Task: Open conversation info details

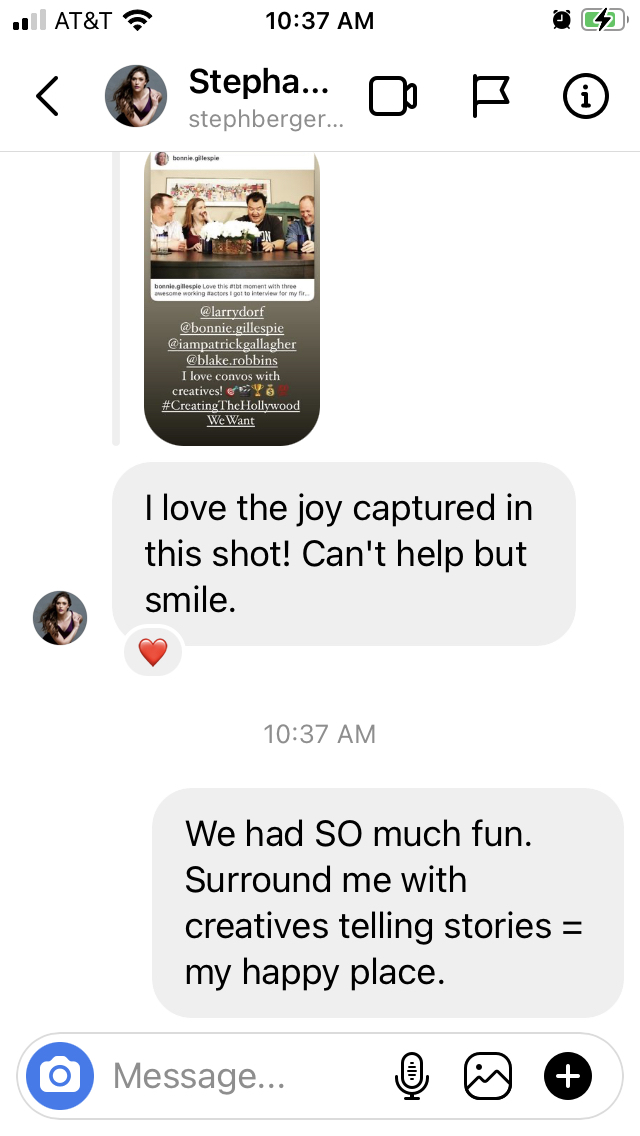Action: tap(586, 96)
